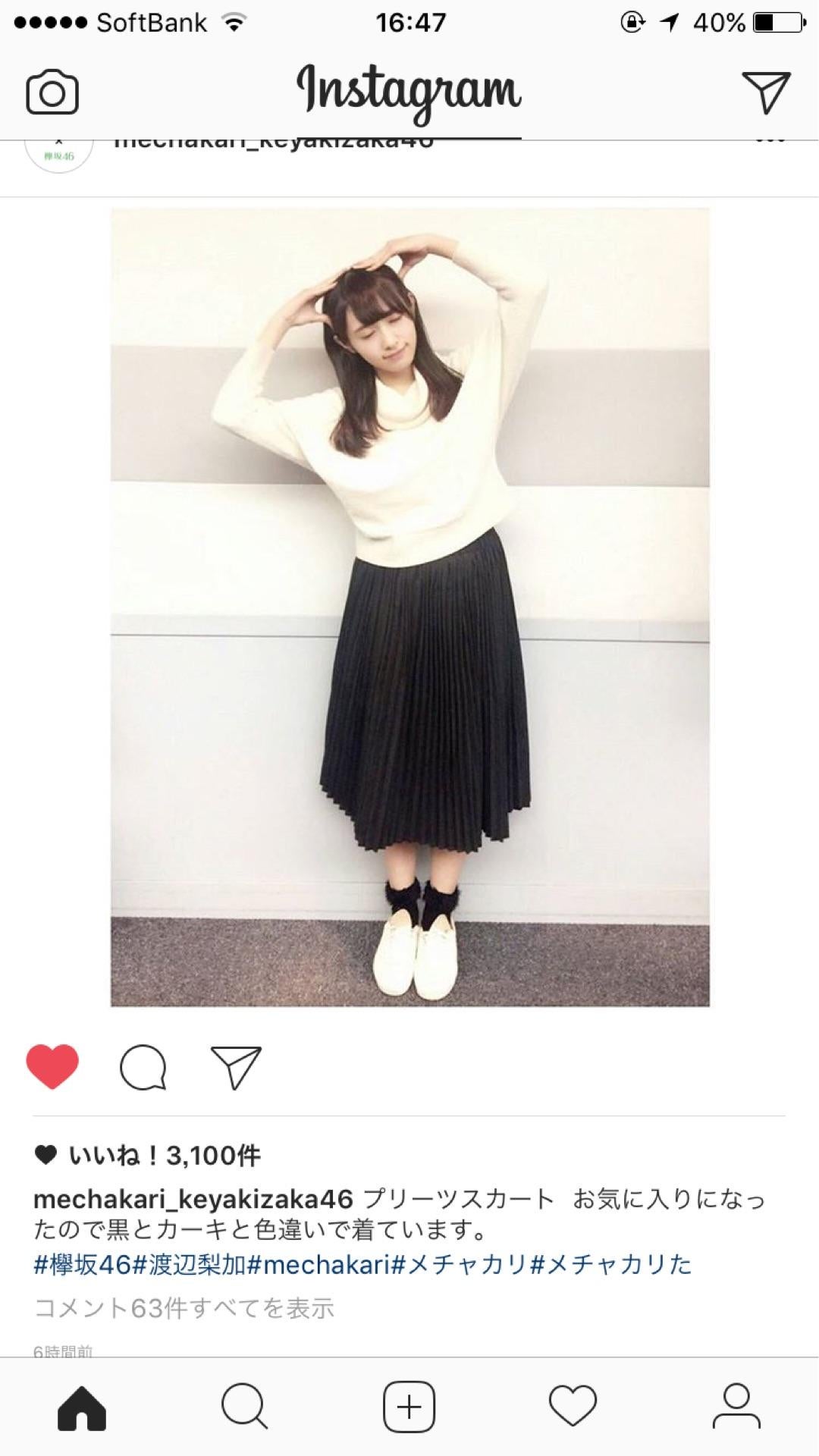Share this post via the paper plane
The image size is (819, 1456).
[235, 1067]
